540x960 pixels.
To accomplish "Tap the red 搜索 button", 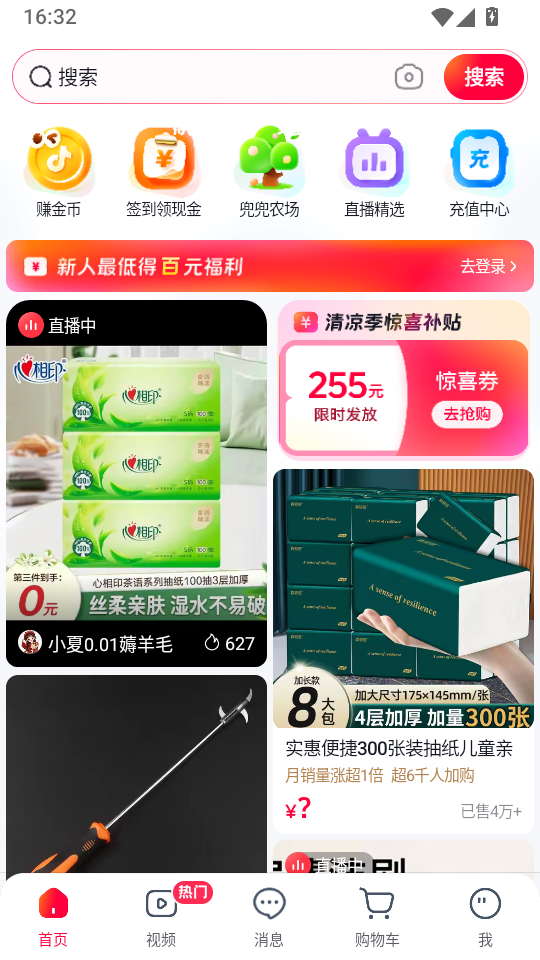I will 484,77.
